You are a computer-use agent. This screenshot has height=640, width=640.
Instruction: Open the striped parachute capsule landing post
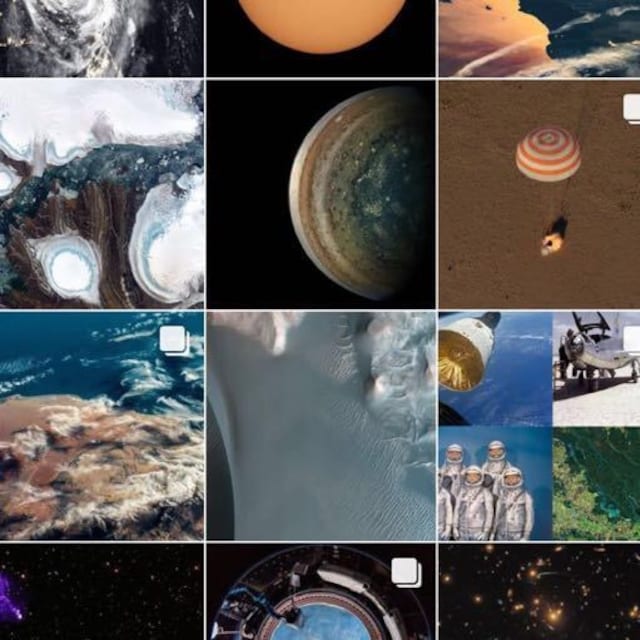(x=539, y=193)
